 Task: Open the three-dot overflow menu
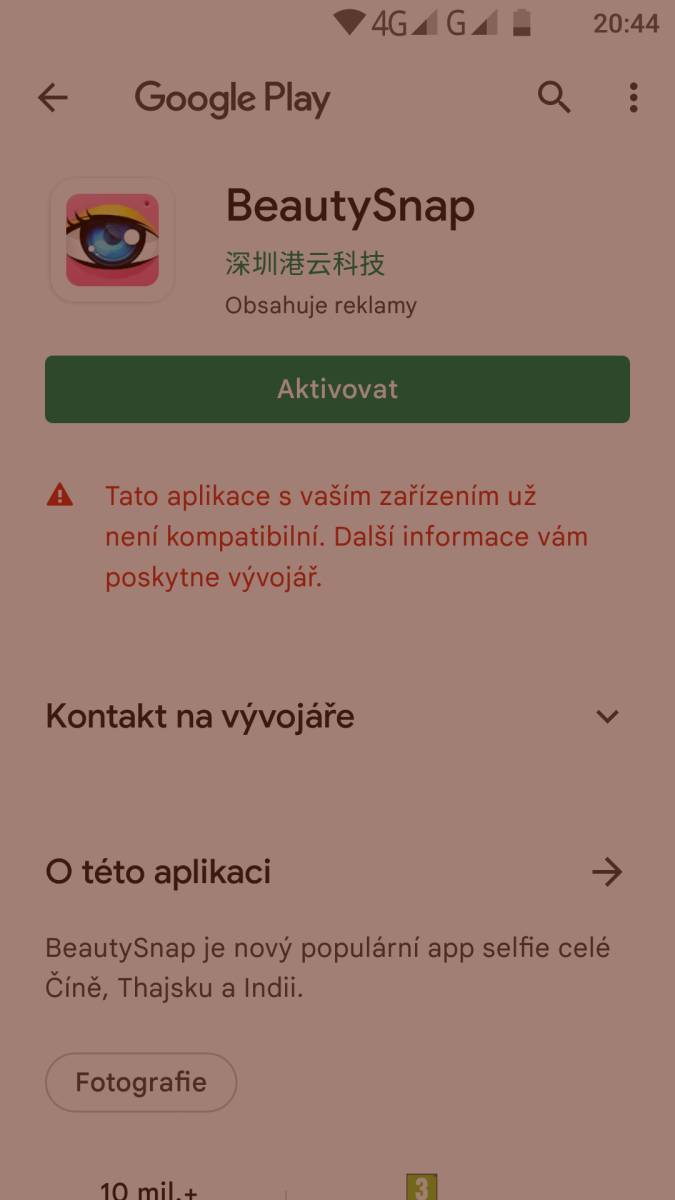633,97
